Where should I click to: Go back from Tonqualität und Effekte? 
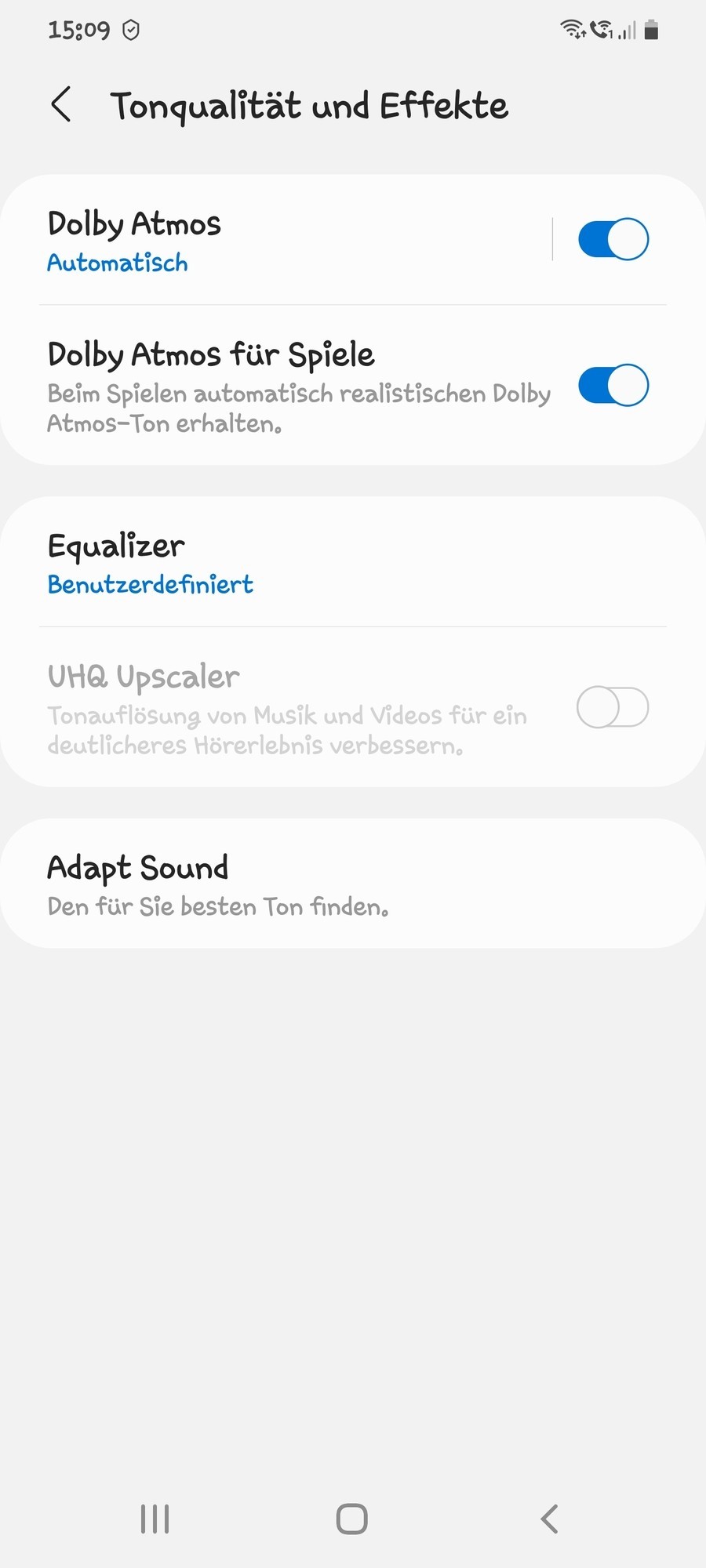61,105
